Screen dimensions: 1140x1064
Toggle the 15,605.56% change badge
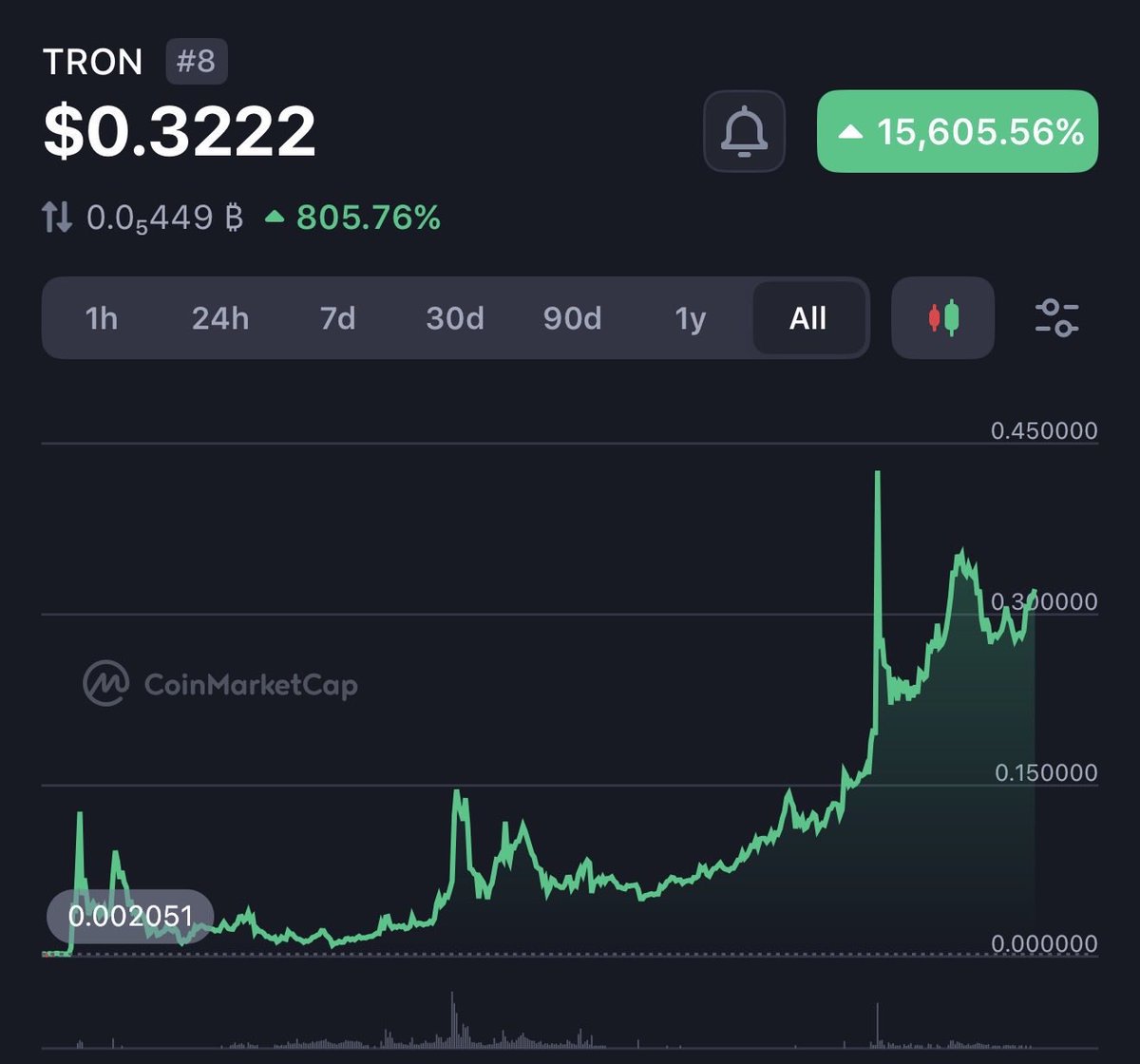point(958,132)
